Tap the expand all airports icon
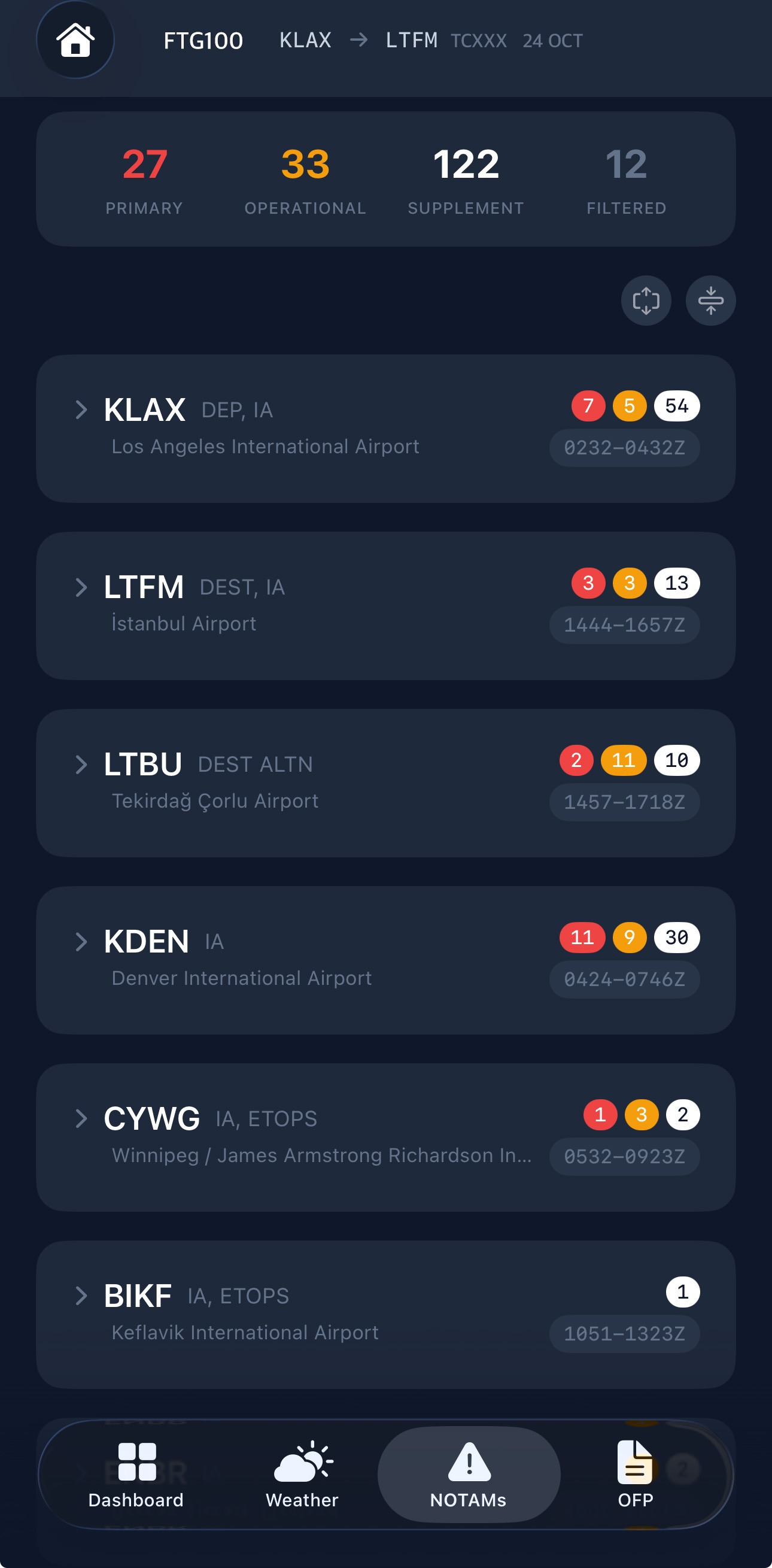The width and height of the screenshot is (772, 1568). [x=646, y=300]
